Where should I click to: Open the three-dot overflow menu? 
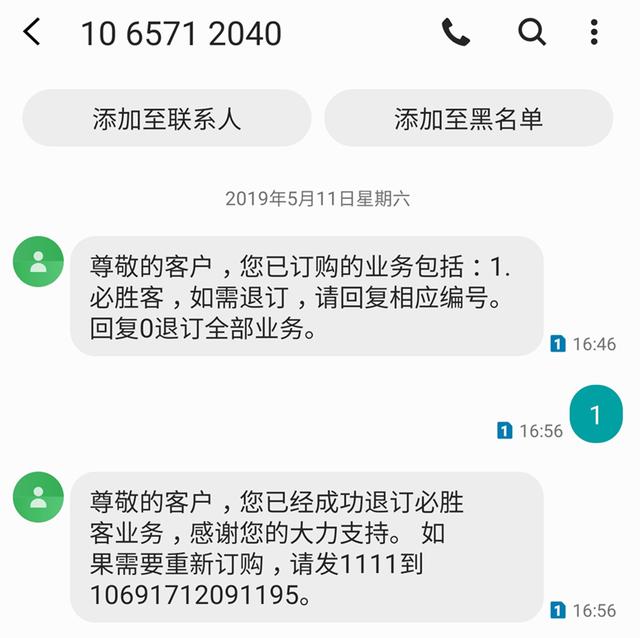tap(594, 33)
